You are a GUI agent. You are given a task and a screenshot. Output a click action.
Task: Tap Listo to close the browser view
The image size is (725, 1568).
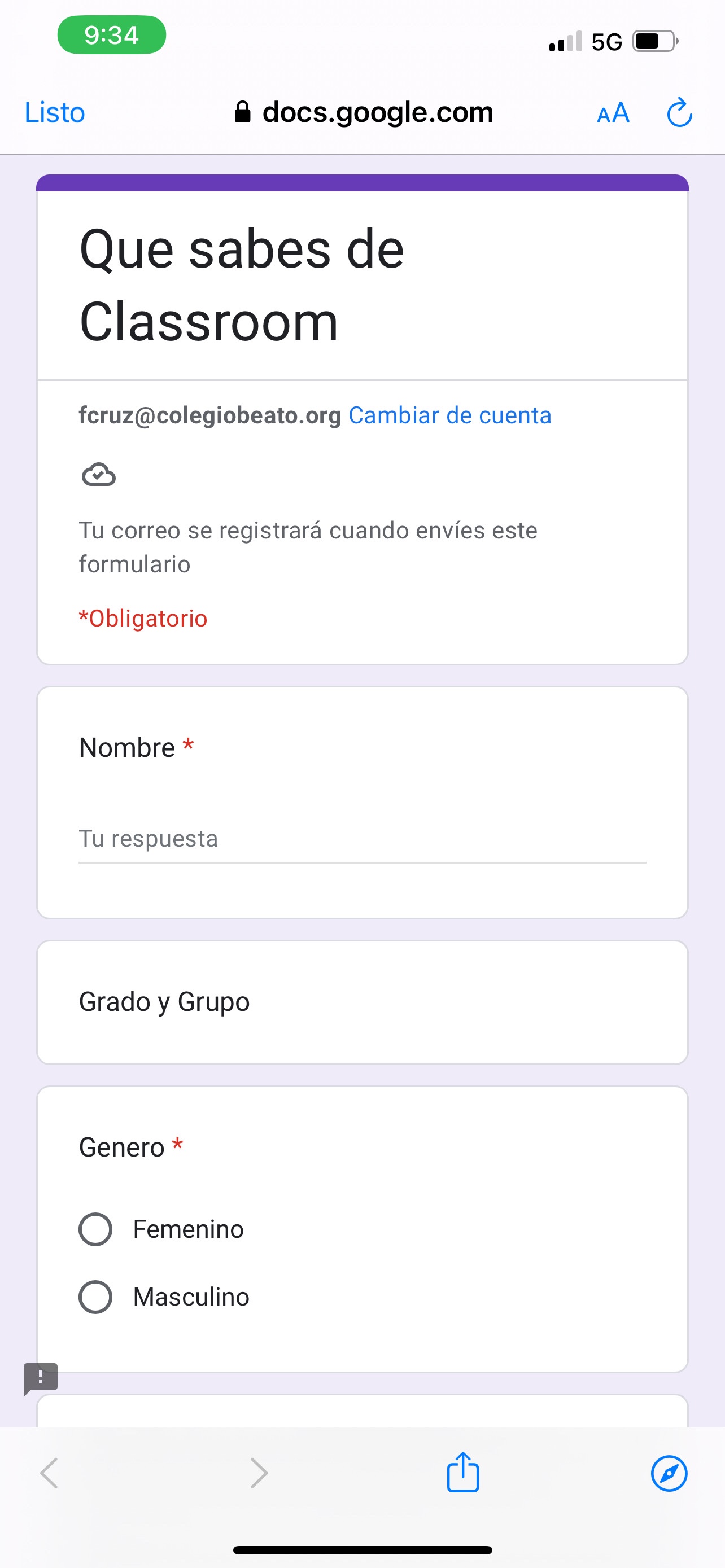click(x=54, y=113)
